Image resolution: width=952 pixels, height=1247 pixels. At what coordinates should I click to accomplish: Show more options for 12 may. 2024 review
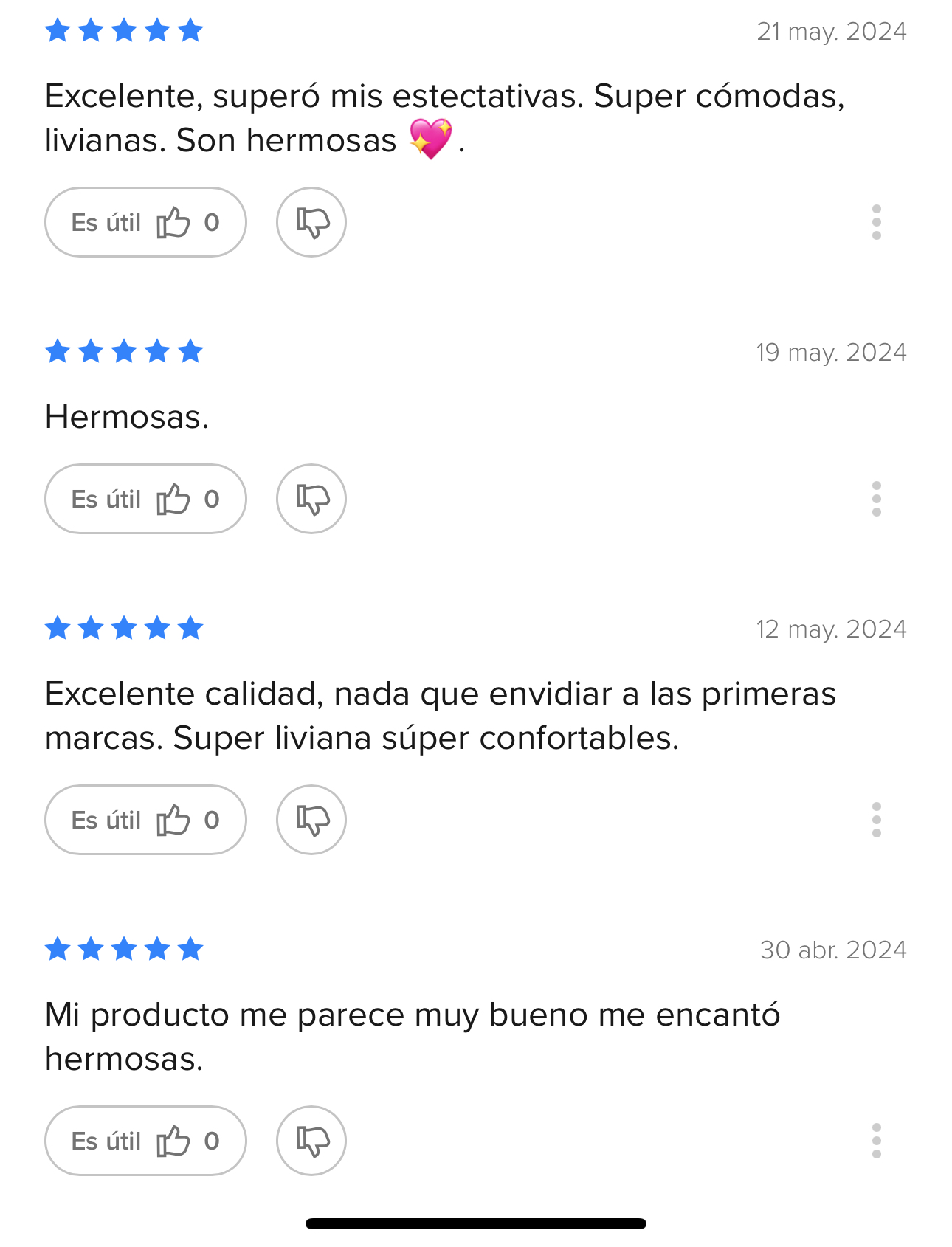tap(876, 820)
